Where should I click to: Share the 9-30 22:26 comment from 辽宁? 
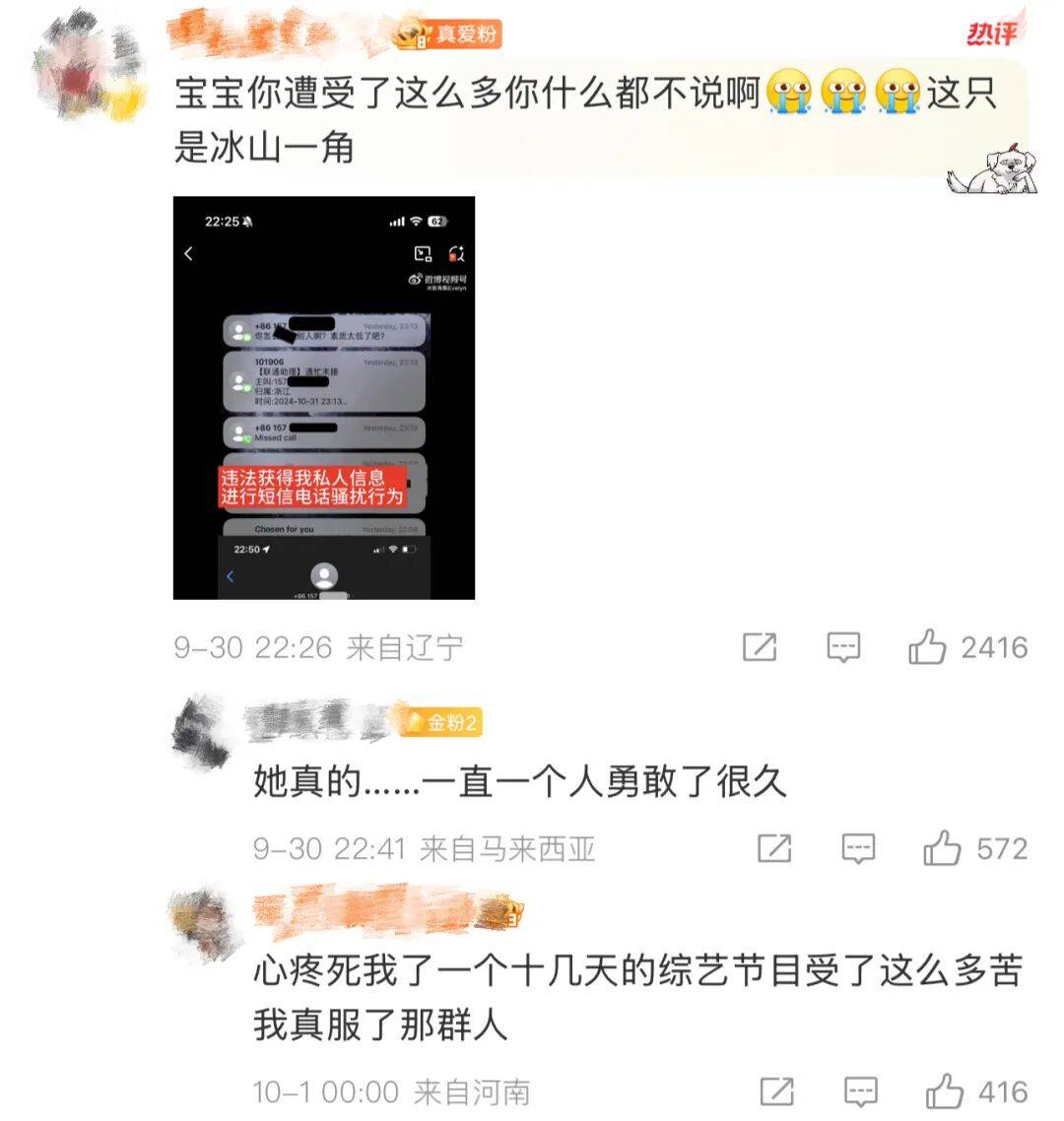coord(760,647)
